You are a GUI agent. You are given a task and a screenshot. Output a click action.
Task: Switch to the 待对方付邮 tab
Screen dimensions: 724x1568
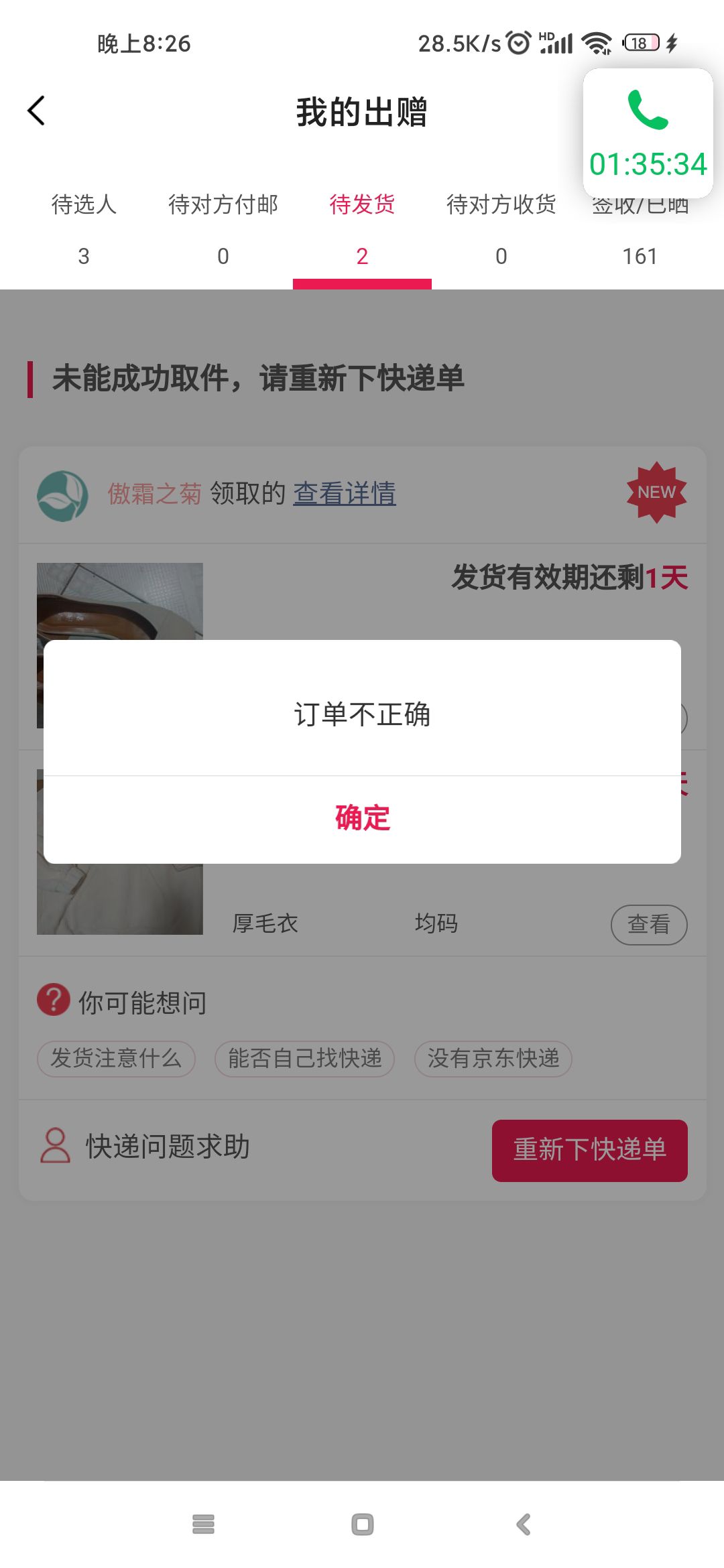(223, 228)
